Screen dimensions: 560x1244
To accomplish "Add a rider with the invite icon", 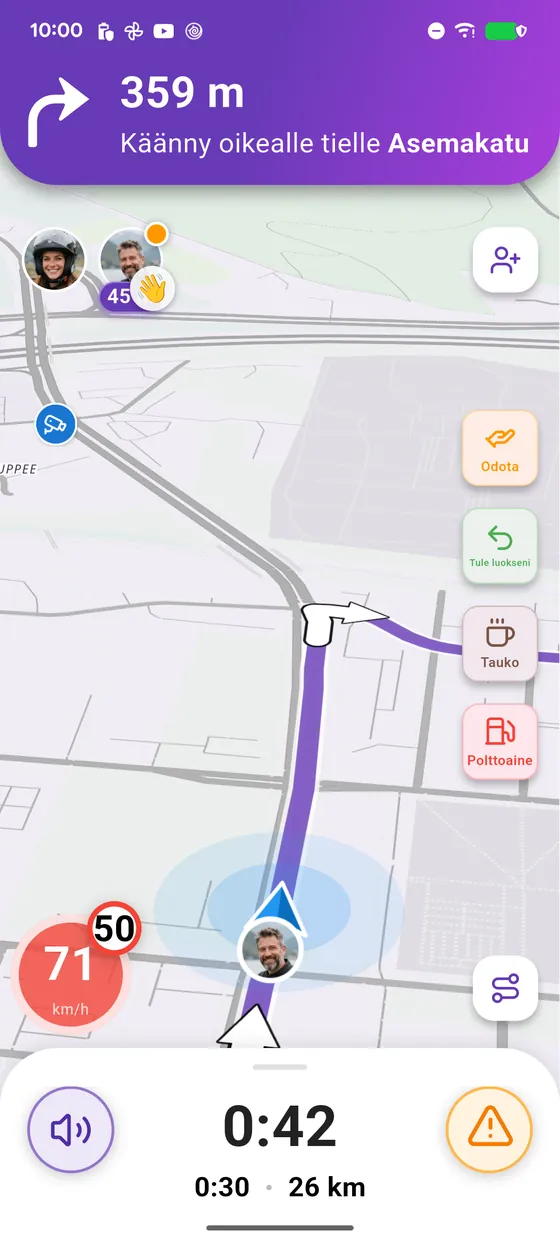I will click(x=505, y=260).
